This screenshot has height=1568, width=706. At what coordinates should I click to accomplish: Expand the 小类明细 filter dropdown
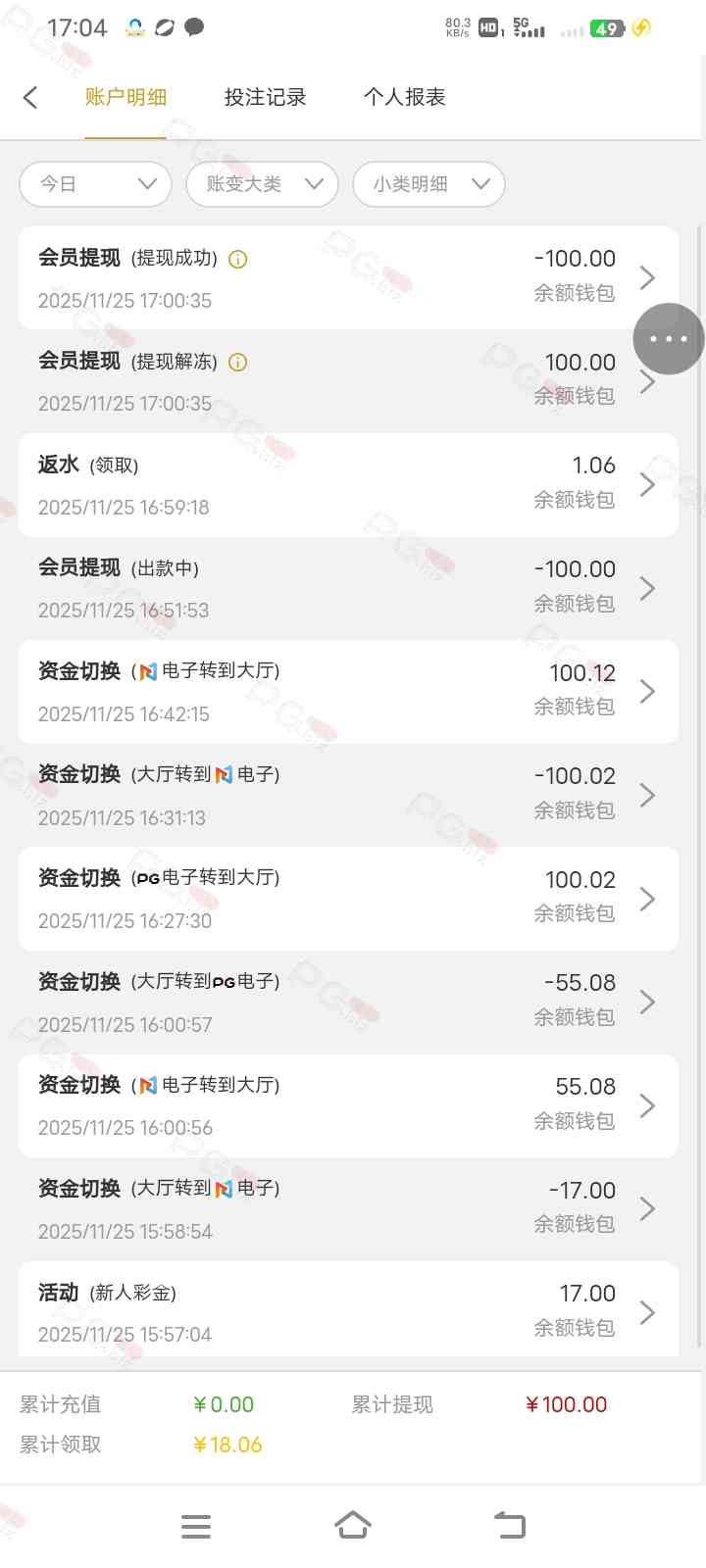coord(429,184)
